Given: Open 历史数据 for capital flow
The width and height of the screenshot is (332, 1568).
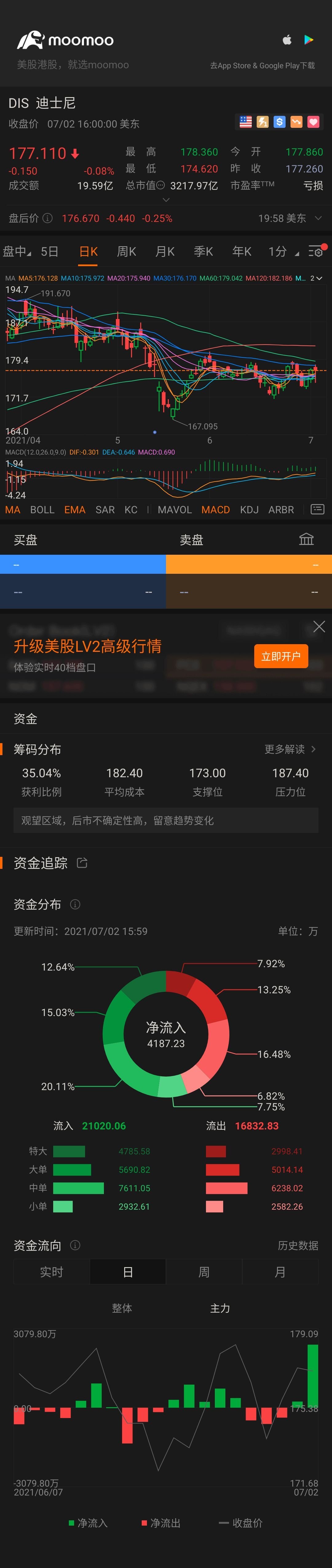Looking at the screenshot, I should pos(298,1245).
